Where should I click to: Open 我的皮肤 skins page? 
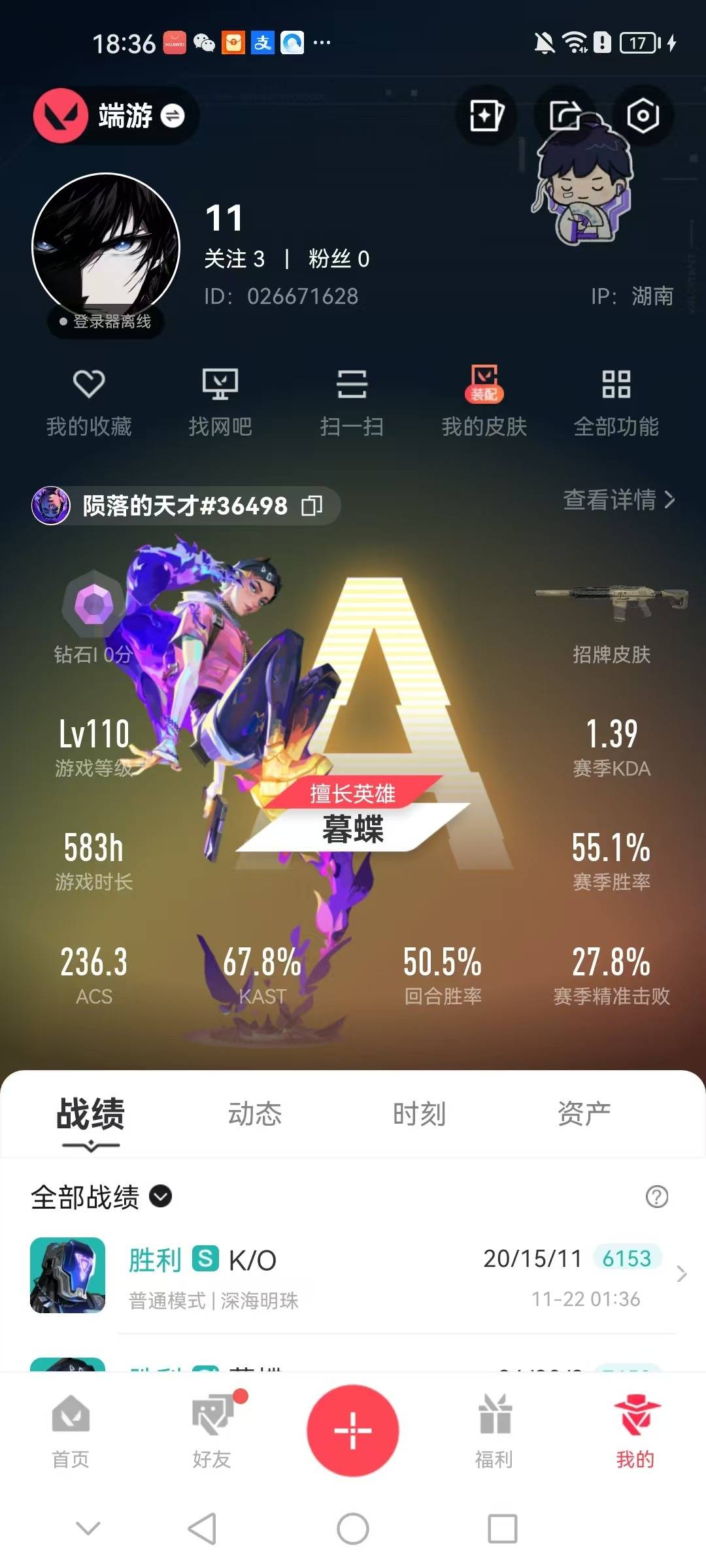483,402
